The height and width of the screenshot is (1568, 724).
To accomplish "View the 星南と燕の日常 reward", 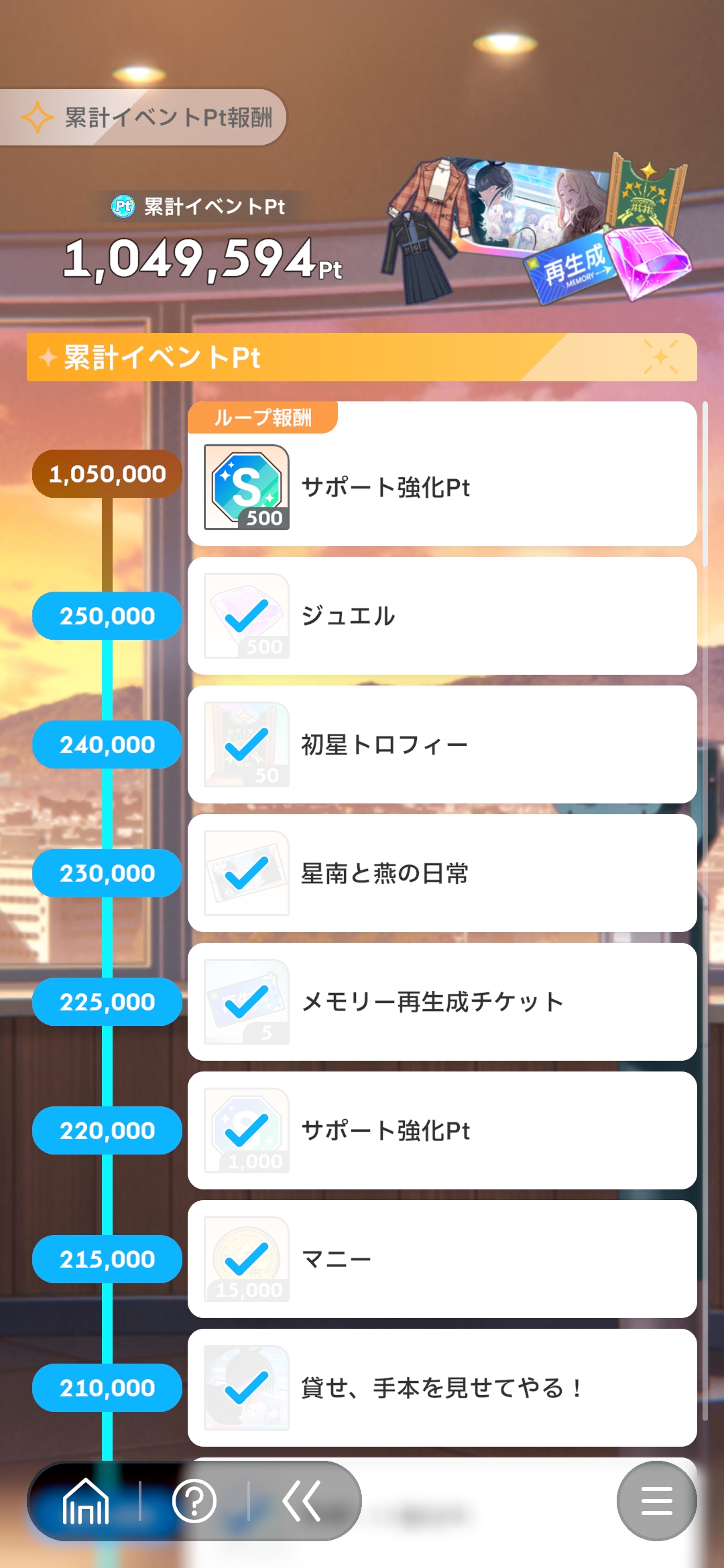I will (x=247, y=873).
